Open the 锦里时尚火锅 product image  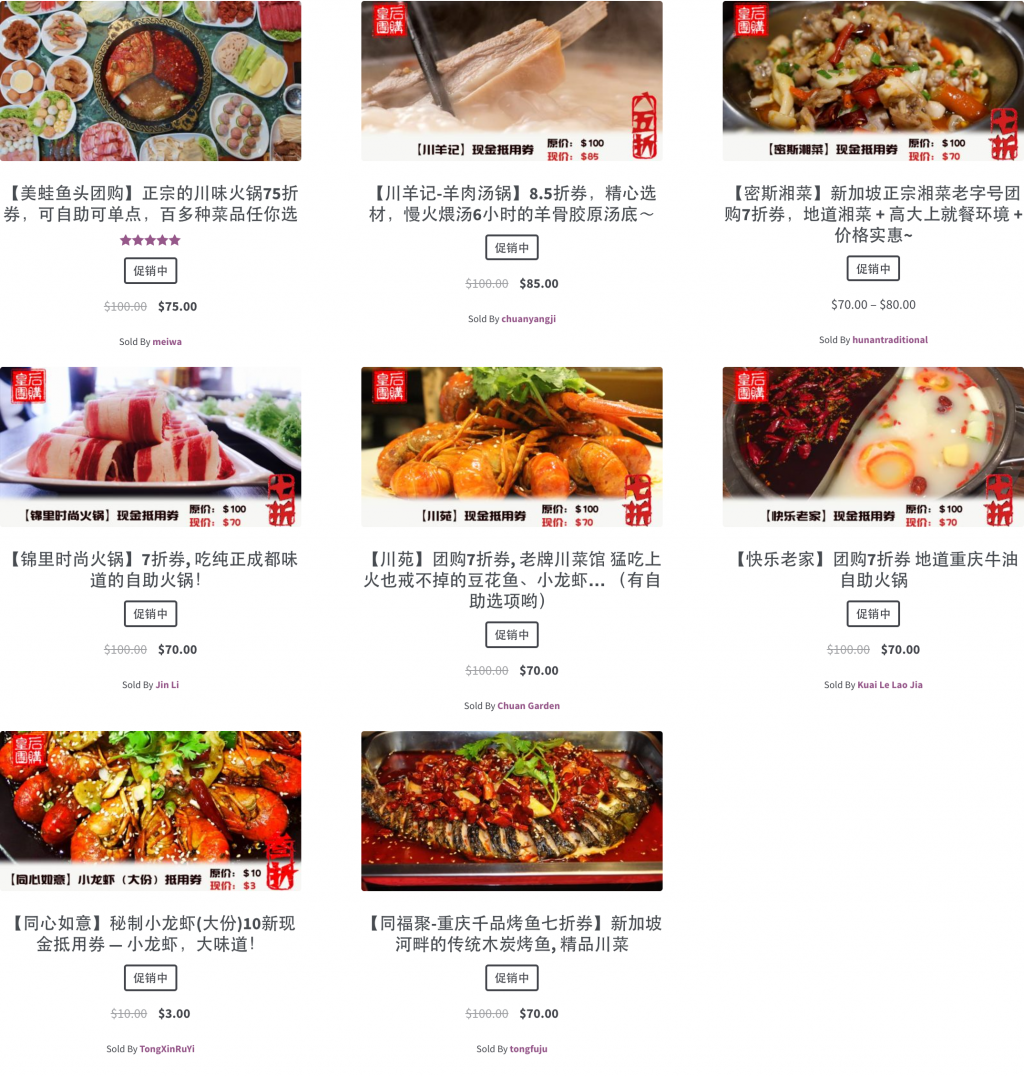[x=150, y=446]
